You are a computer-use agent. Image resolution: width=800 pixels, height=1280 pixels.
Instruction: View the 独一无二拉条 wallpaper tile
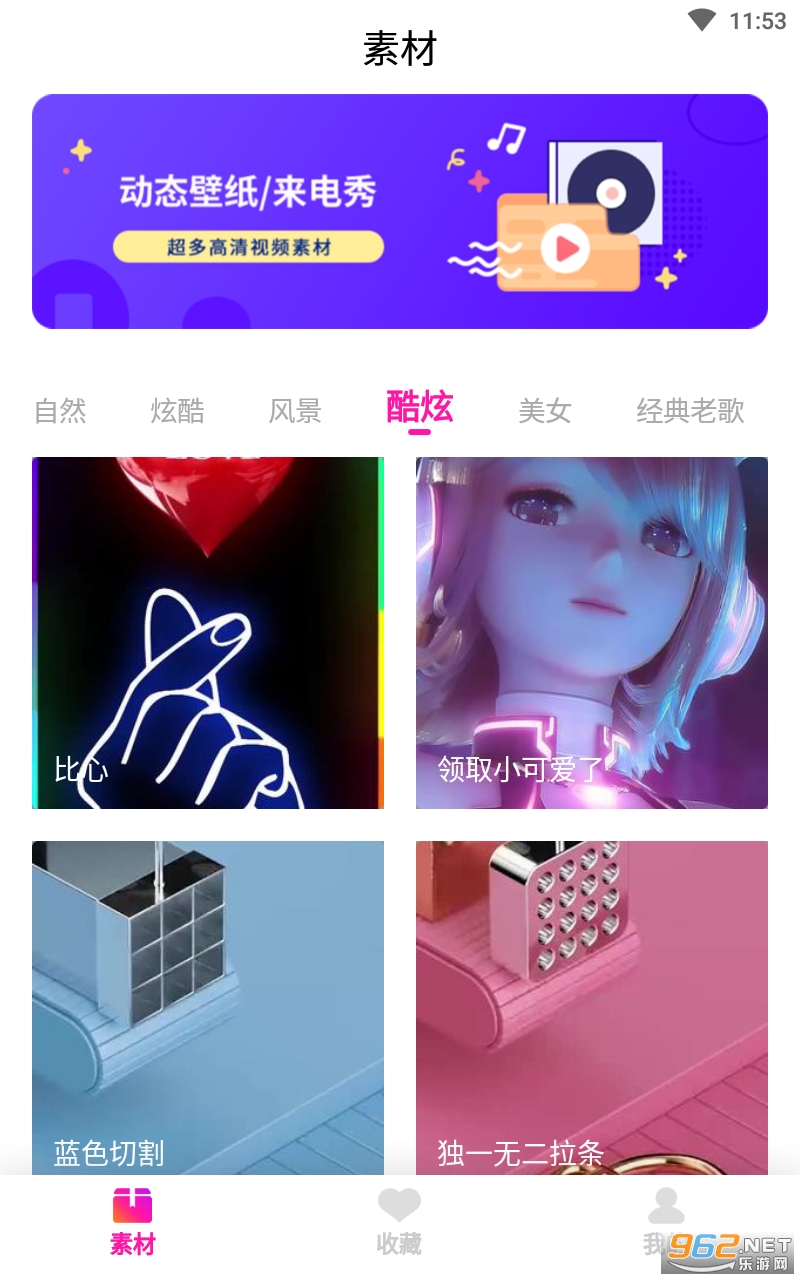(x=592, y=1005)
